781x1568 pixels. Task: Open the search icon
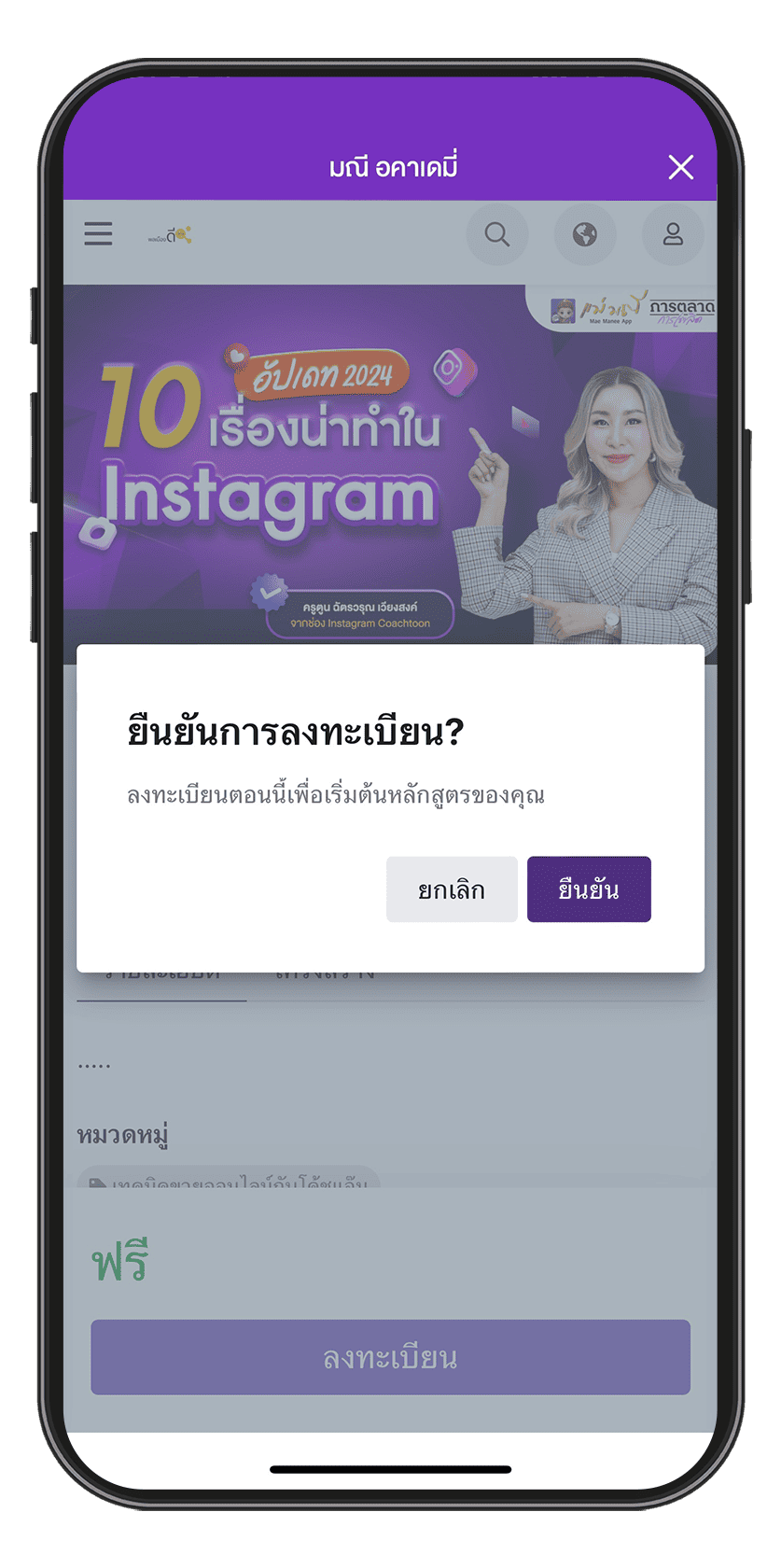click(497, 234)
